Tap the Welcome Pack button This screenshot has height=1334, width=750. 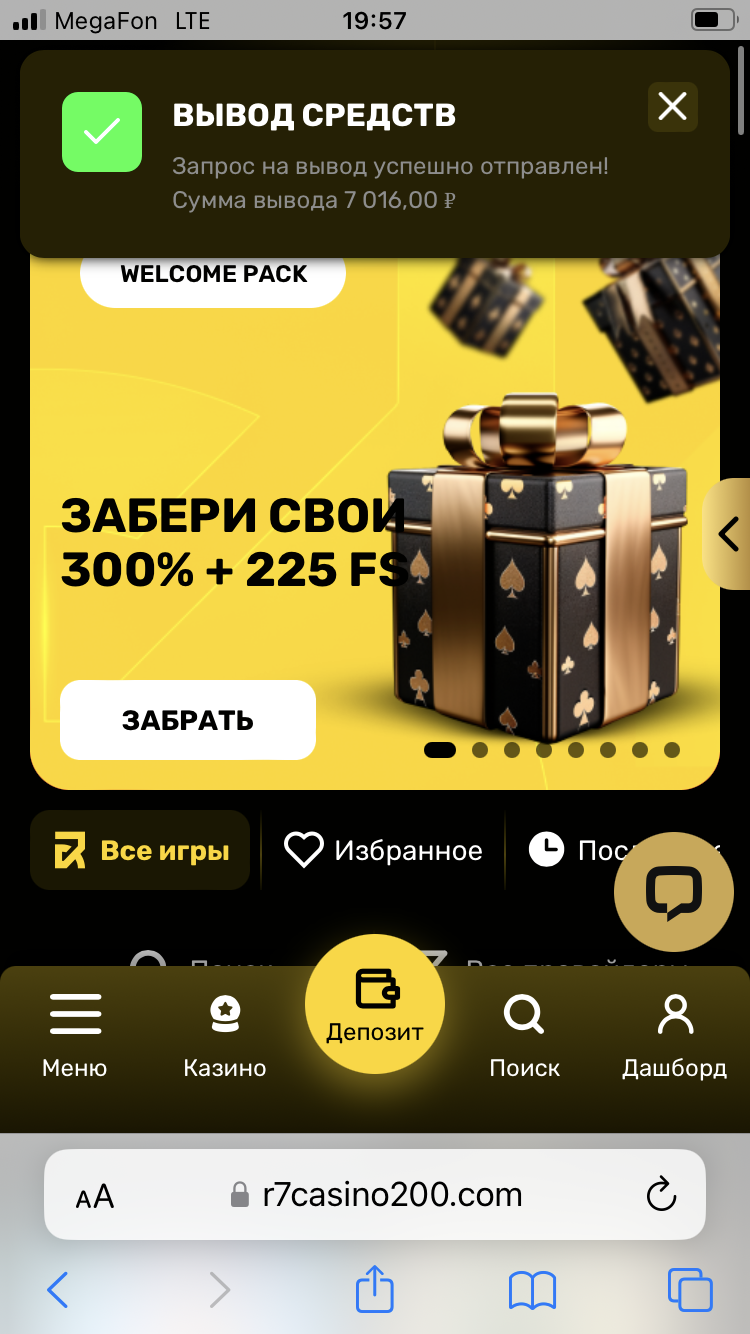pos(213,276)
